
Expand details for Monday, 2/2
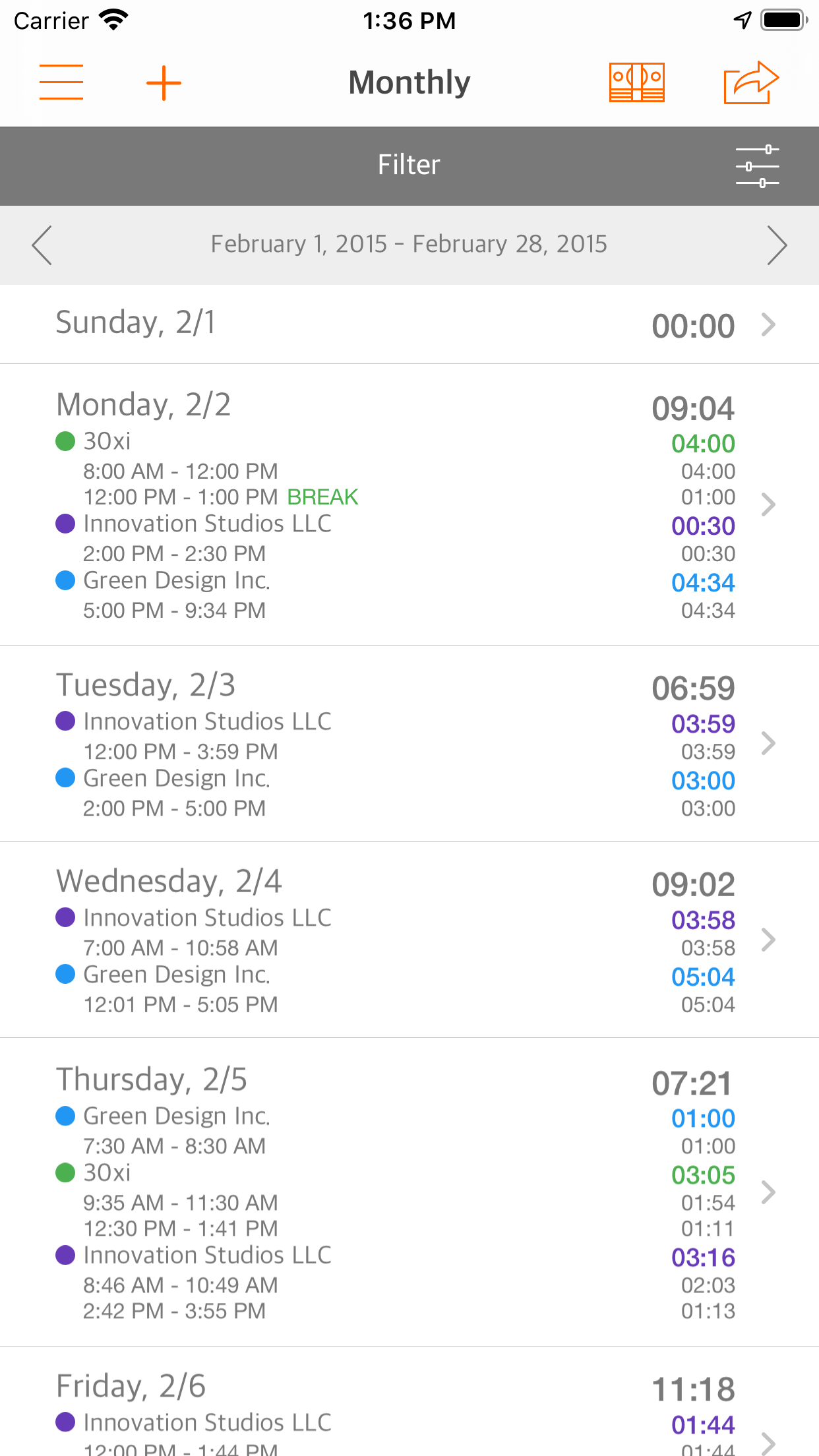768,504
